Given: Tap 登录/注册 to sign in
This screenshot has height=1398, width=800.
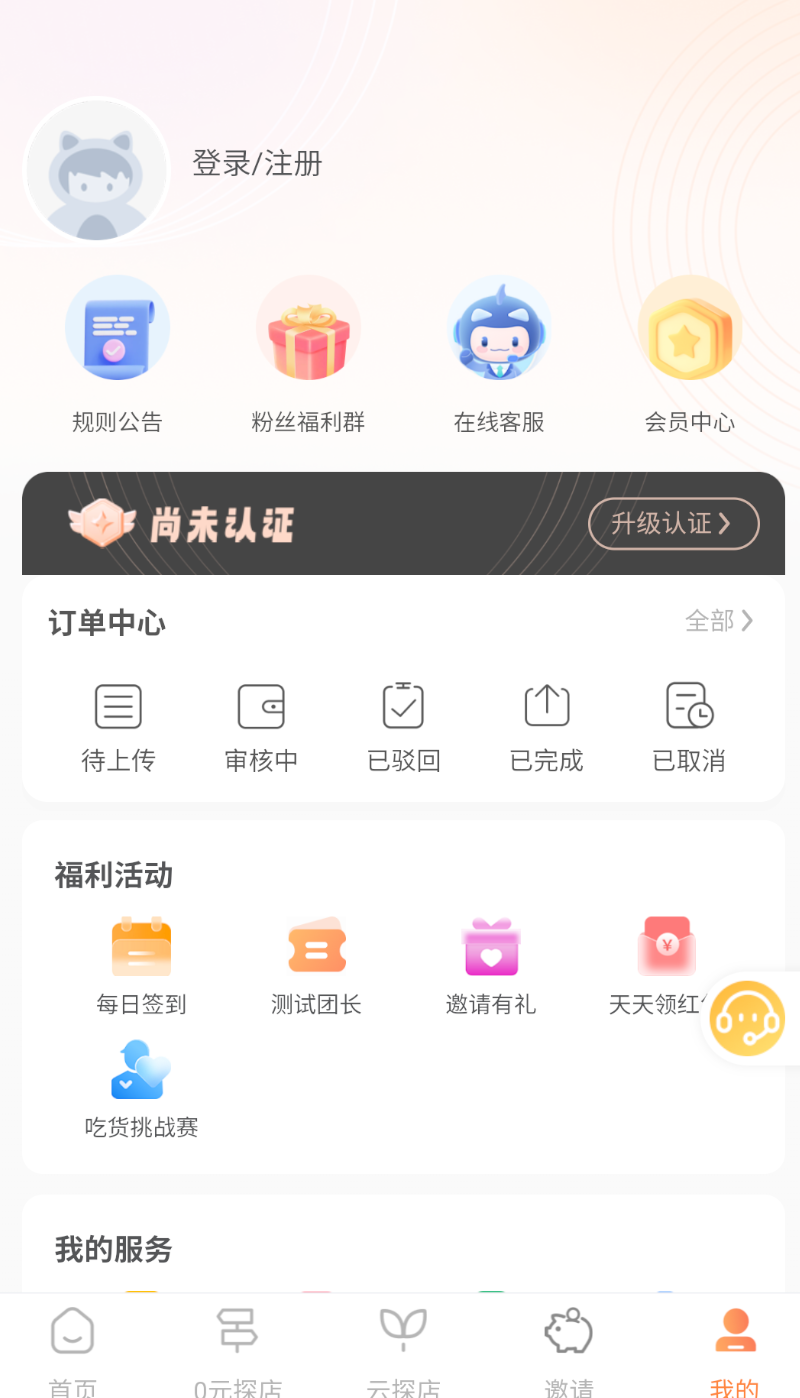Looking at the screenshot, I should (x=257, y=163).
